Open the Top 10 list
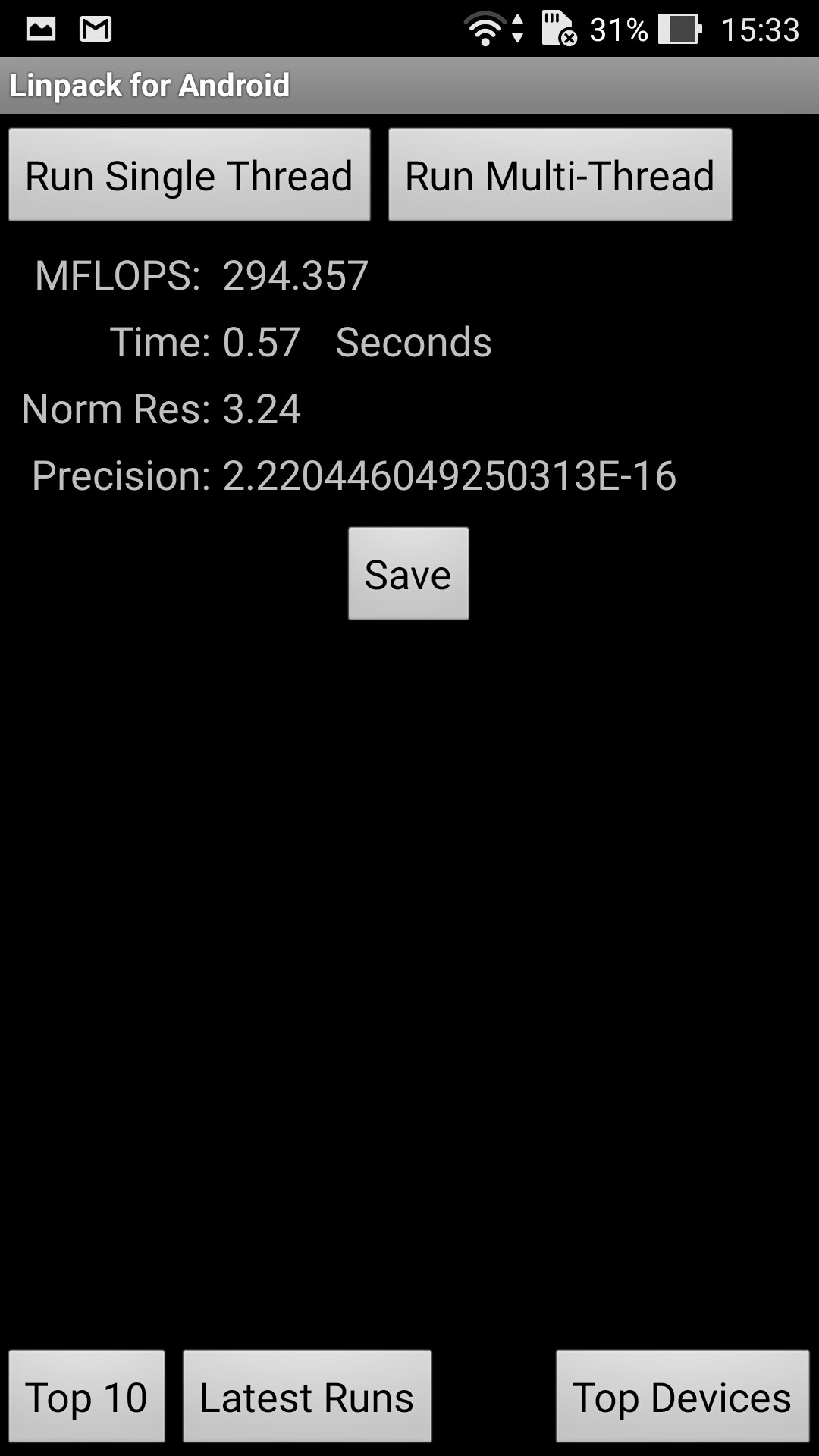The width and height of the screenshot is (819, 1456). [86, 1396]
